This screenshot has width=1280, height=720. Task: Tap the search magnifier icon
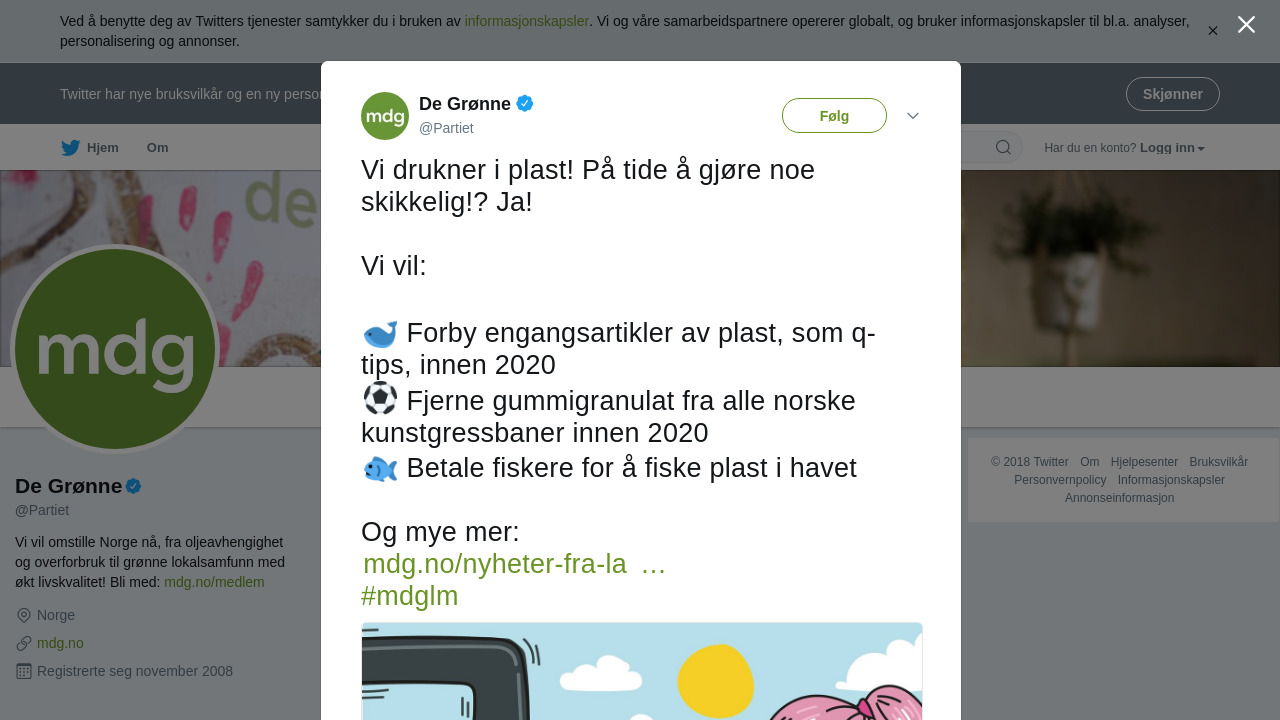[1003, 148]
